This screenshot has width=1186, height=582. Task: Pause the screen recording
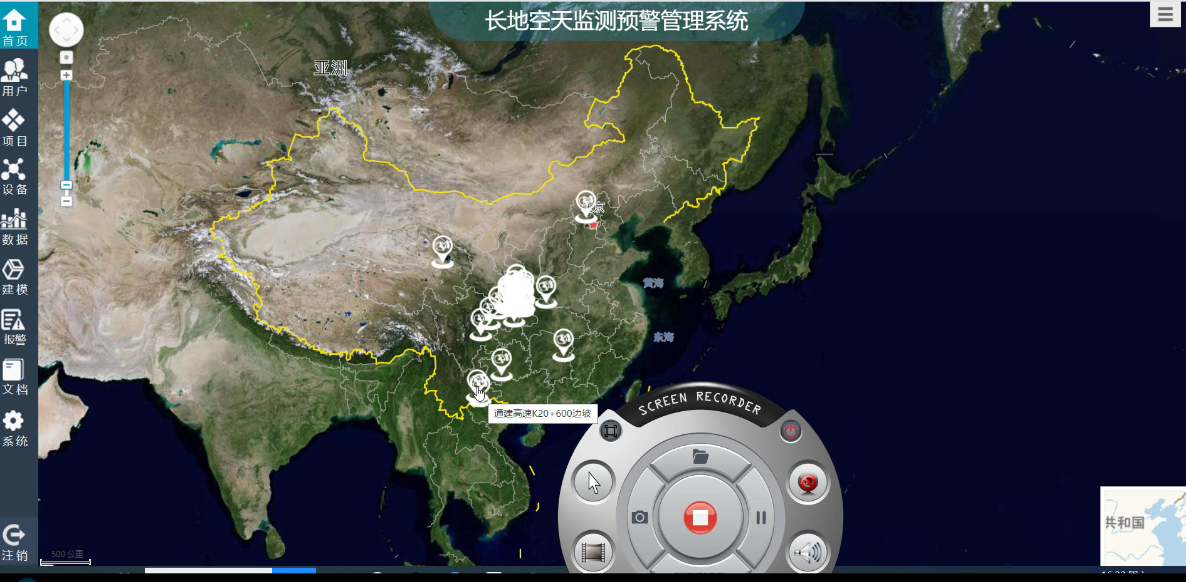(761, 517)
